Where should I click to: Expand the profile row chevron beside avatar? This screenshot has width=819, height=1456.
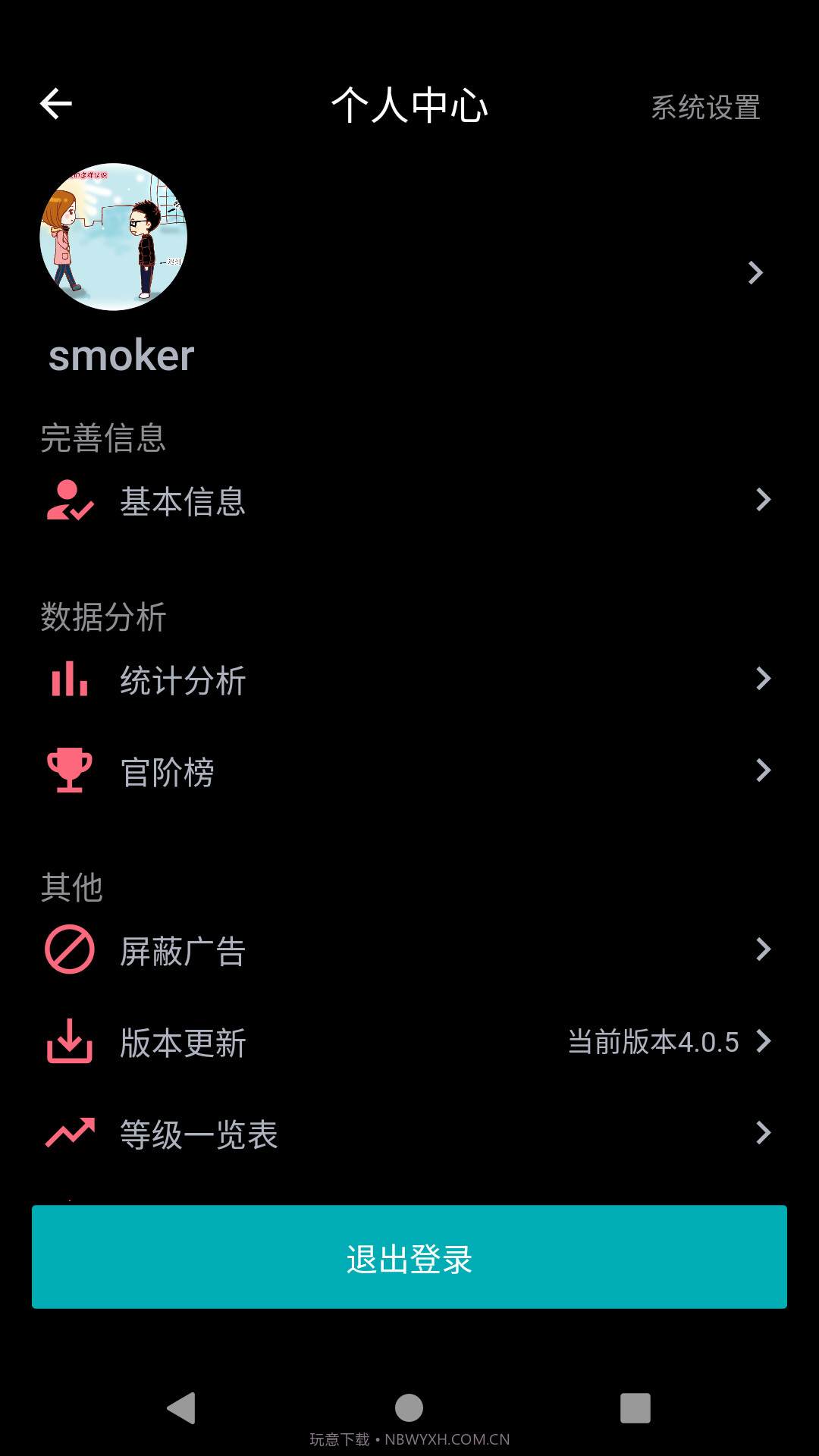point(755,273)
